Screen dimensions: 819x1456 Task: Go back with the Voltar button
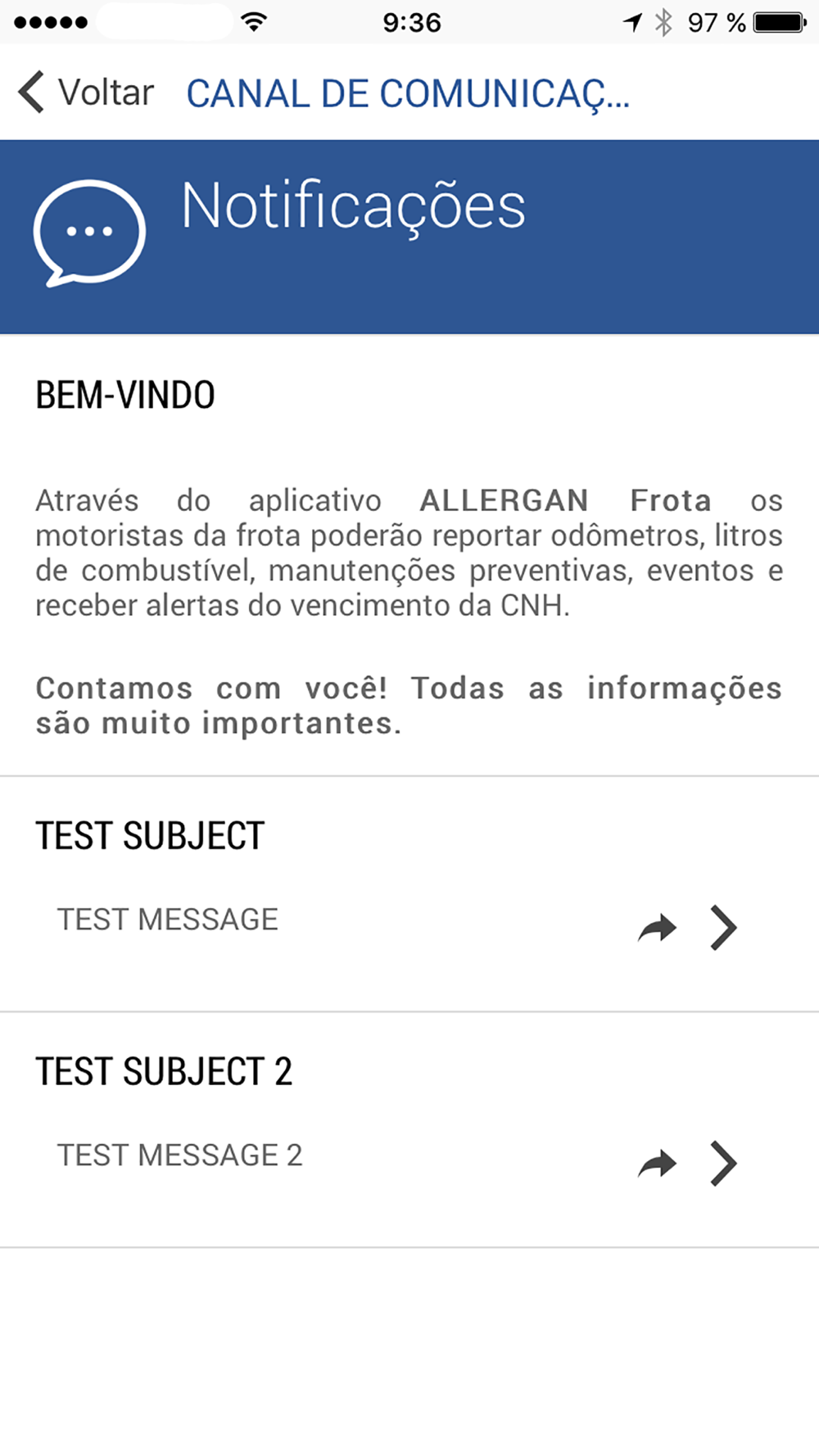(86, 92)
